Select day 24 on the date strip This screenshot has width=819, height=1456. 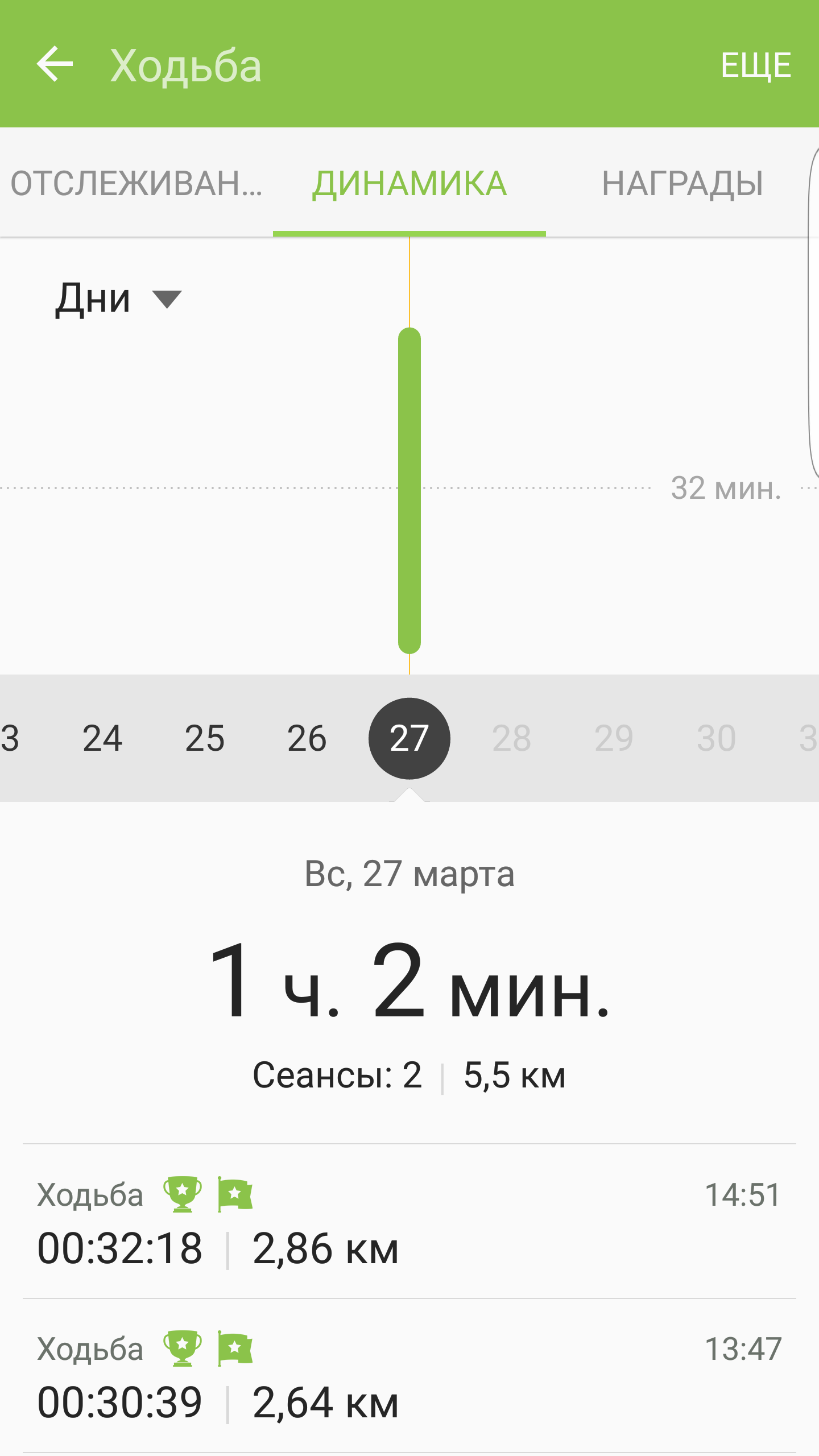(x=102, y=738)
